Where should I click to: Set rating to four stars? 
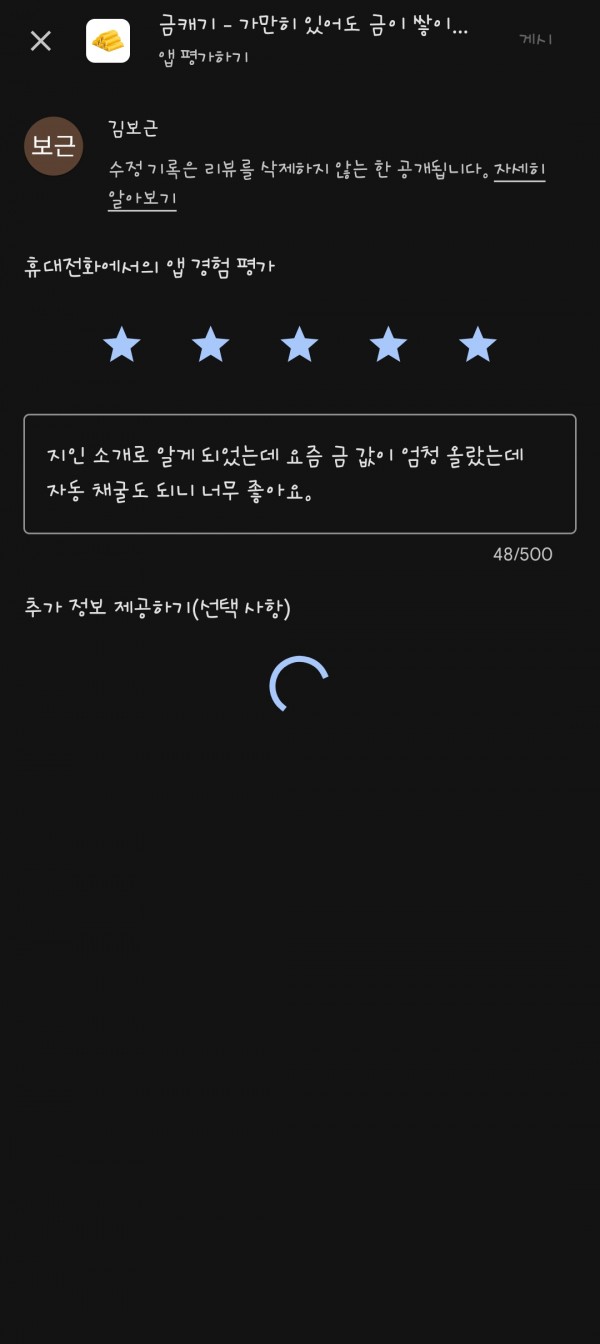coord(388,345)
